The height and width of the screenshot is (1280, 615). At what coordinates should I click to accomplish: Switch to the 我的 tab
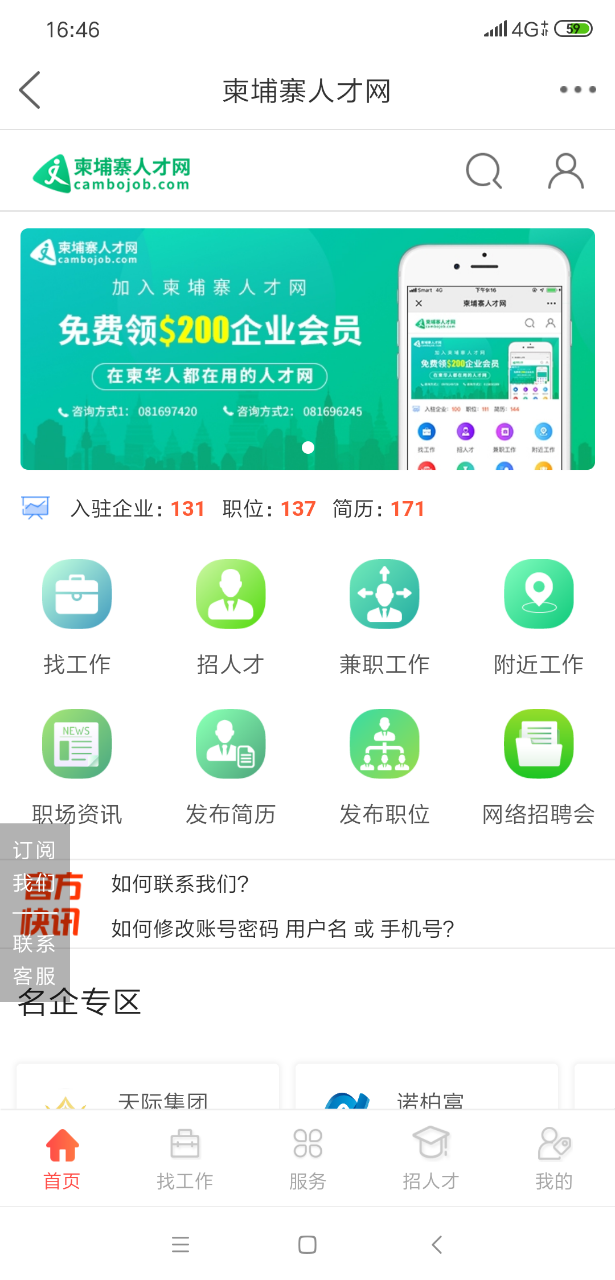553,1159
